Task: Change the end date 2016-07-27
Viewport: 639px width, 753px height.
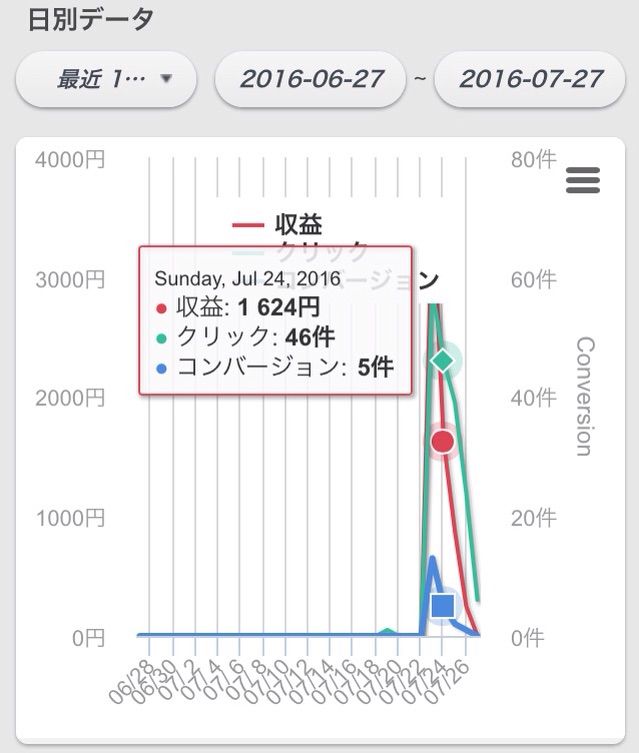Action: tap(530, 79)
